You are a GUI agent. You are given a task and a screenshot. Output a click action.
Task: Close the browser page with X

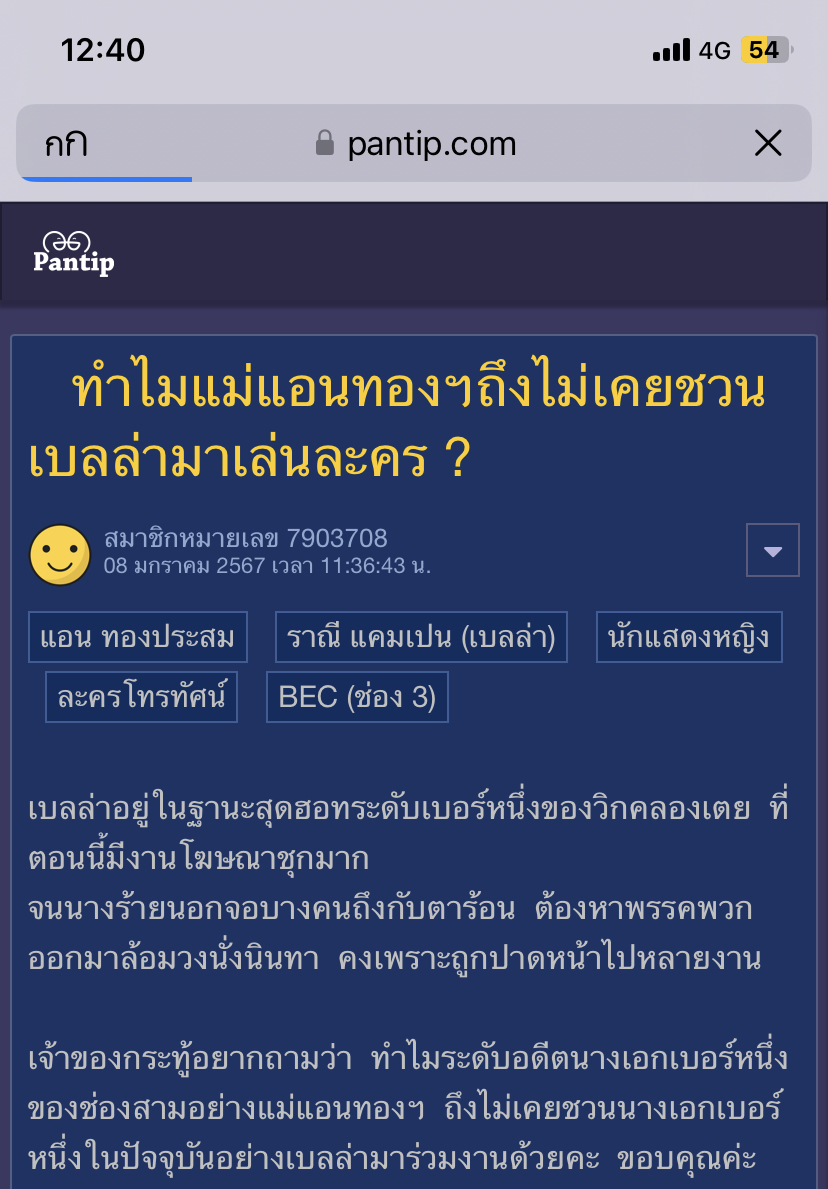pyautogui.click(x=767, y=144)
